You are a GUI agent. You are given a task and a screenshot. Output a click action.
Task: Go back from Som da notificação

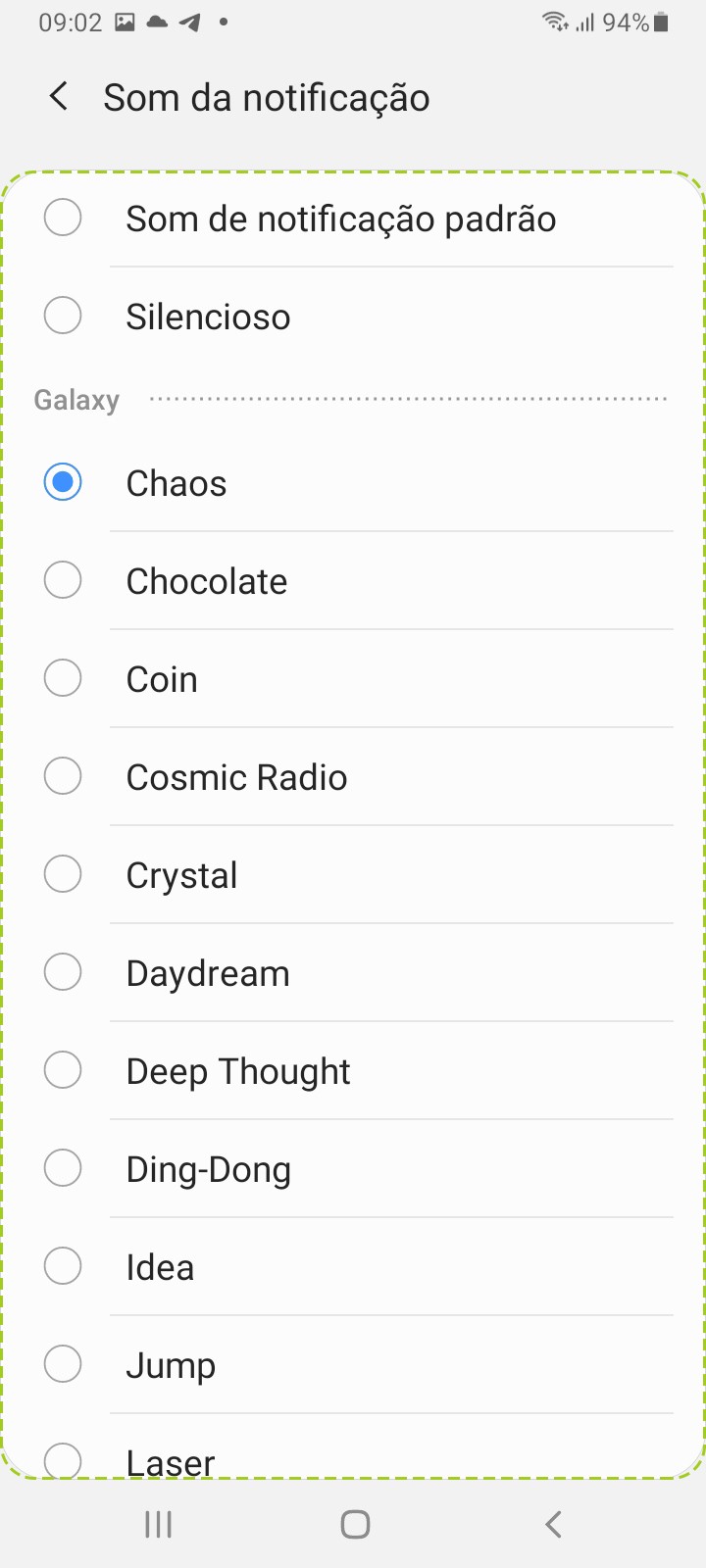(x=59, y=97)
